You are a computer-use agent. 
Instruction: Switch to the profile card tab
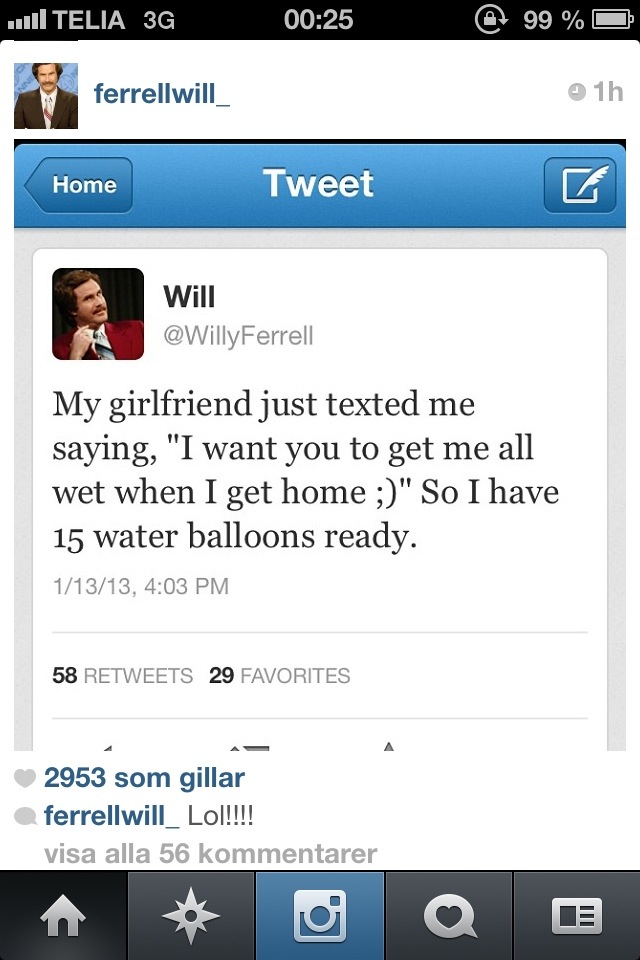577,916
